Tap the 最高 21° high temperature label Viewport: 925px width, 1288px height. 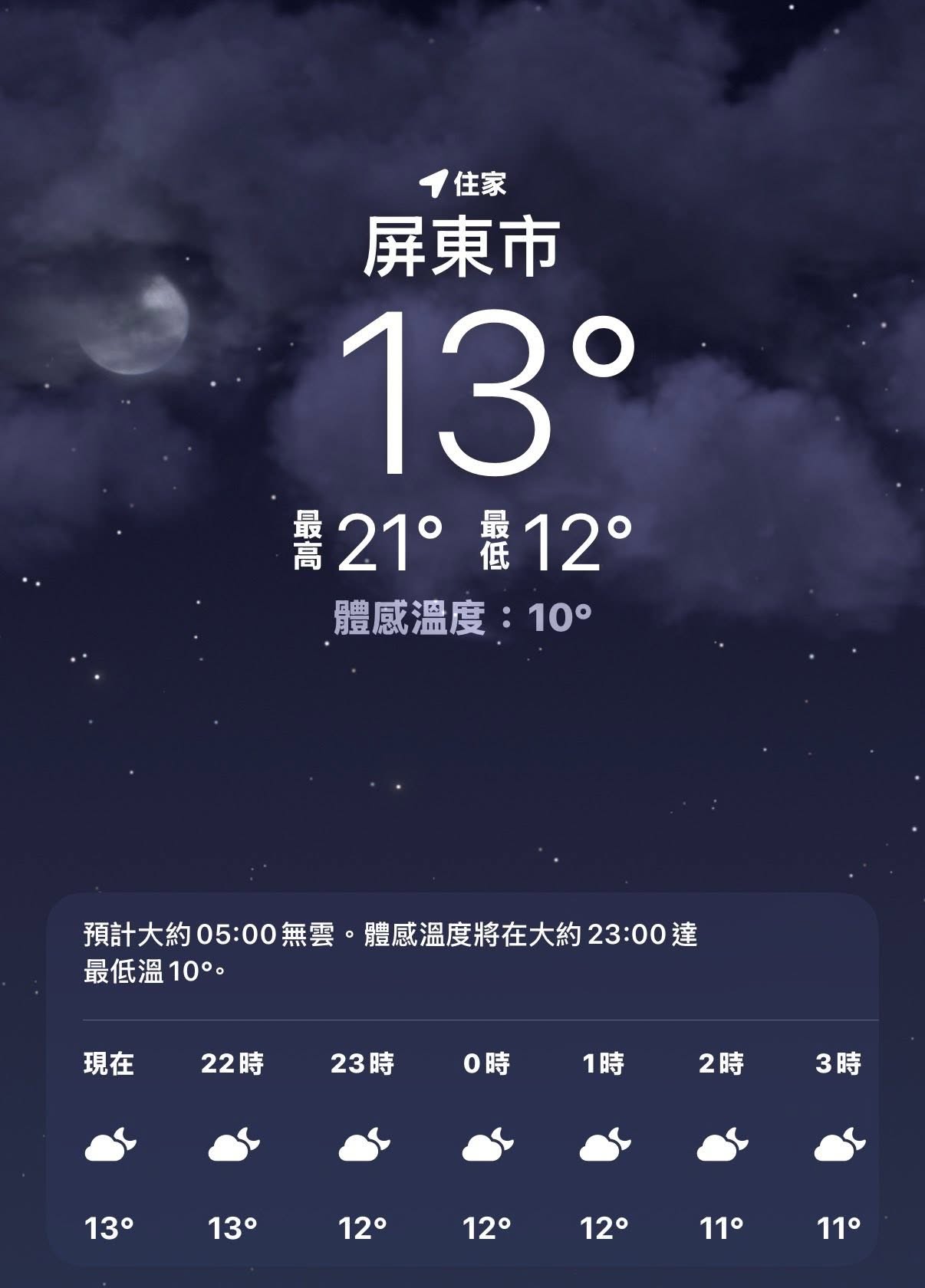[x=368, y=537]
